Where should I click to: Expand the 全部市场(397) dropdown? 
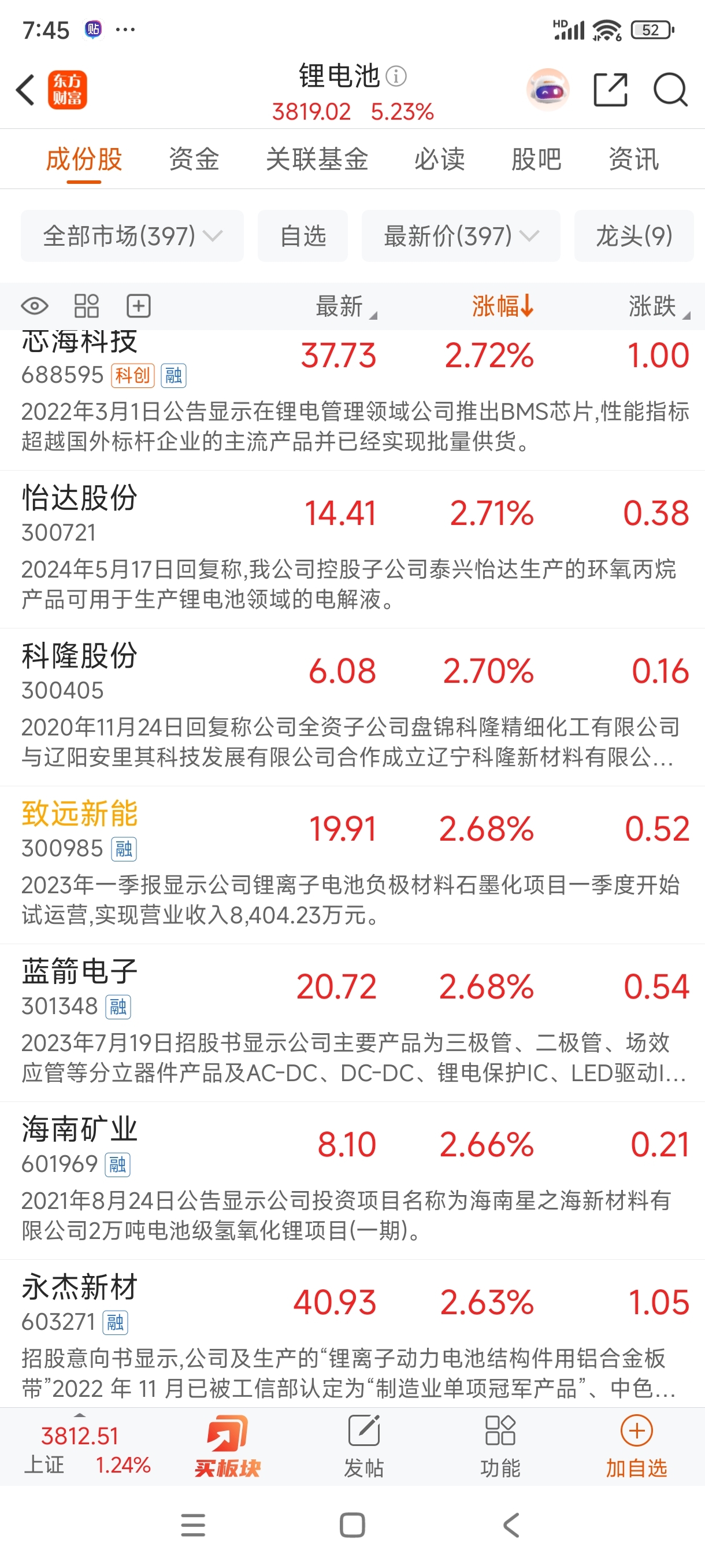click(x=132, y=235)
